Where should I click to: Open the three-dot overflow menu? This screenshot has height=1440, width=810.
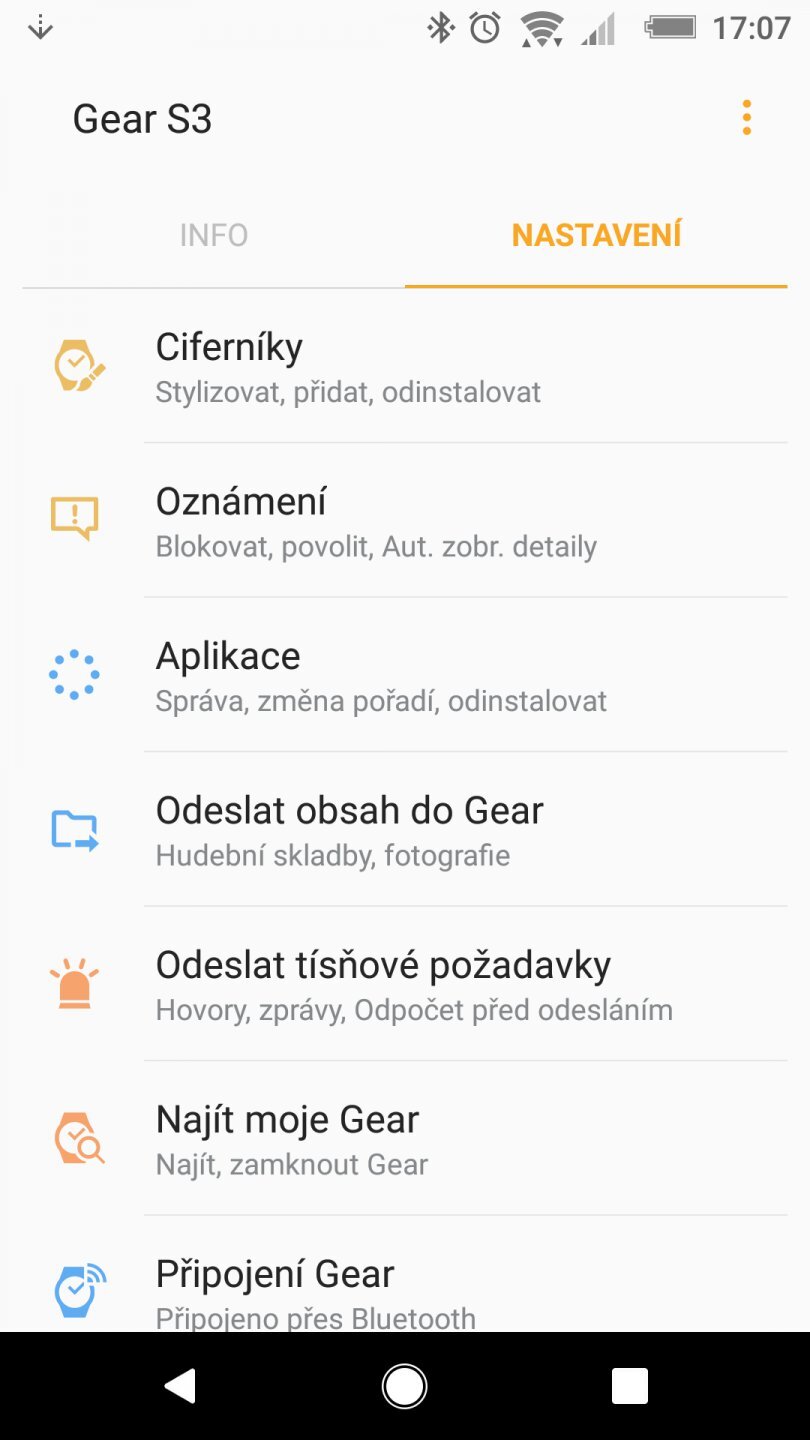click(x=746, y=118)
